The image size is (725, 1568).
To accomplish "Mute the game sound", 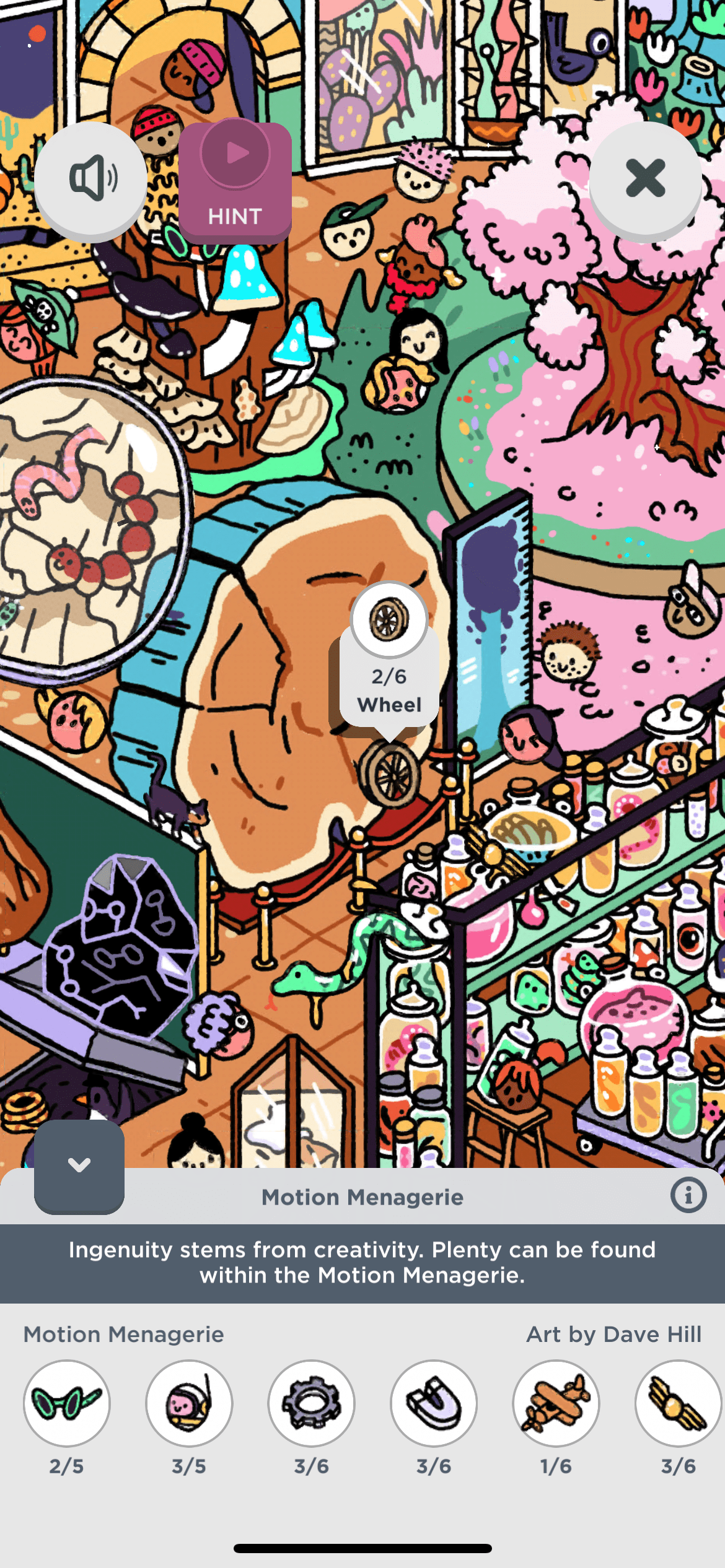I will click(90, 179).
